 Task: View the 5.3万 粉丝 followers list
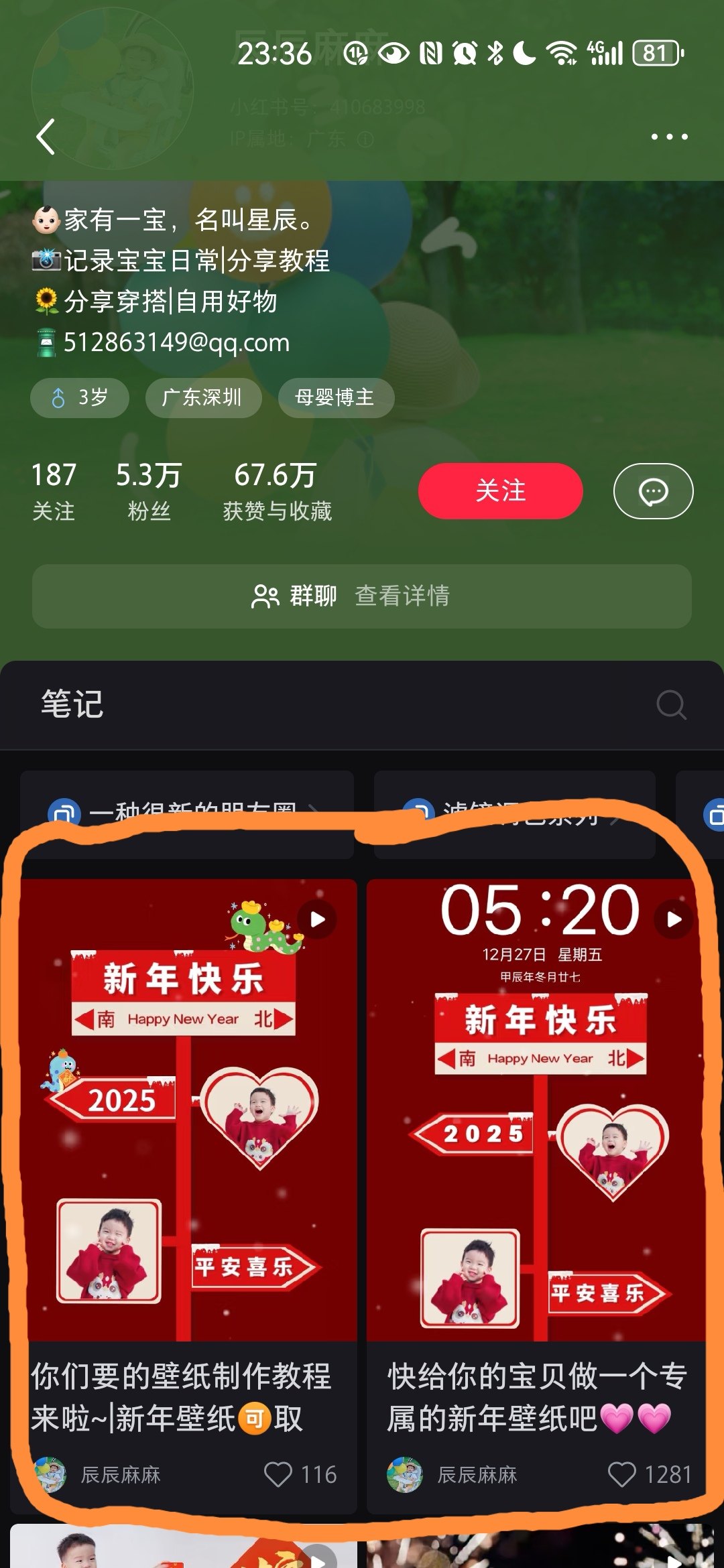pyautogui.click(x=149, y=491)
